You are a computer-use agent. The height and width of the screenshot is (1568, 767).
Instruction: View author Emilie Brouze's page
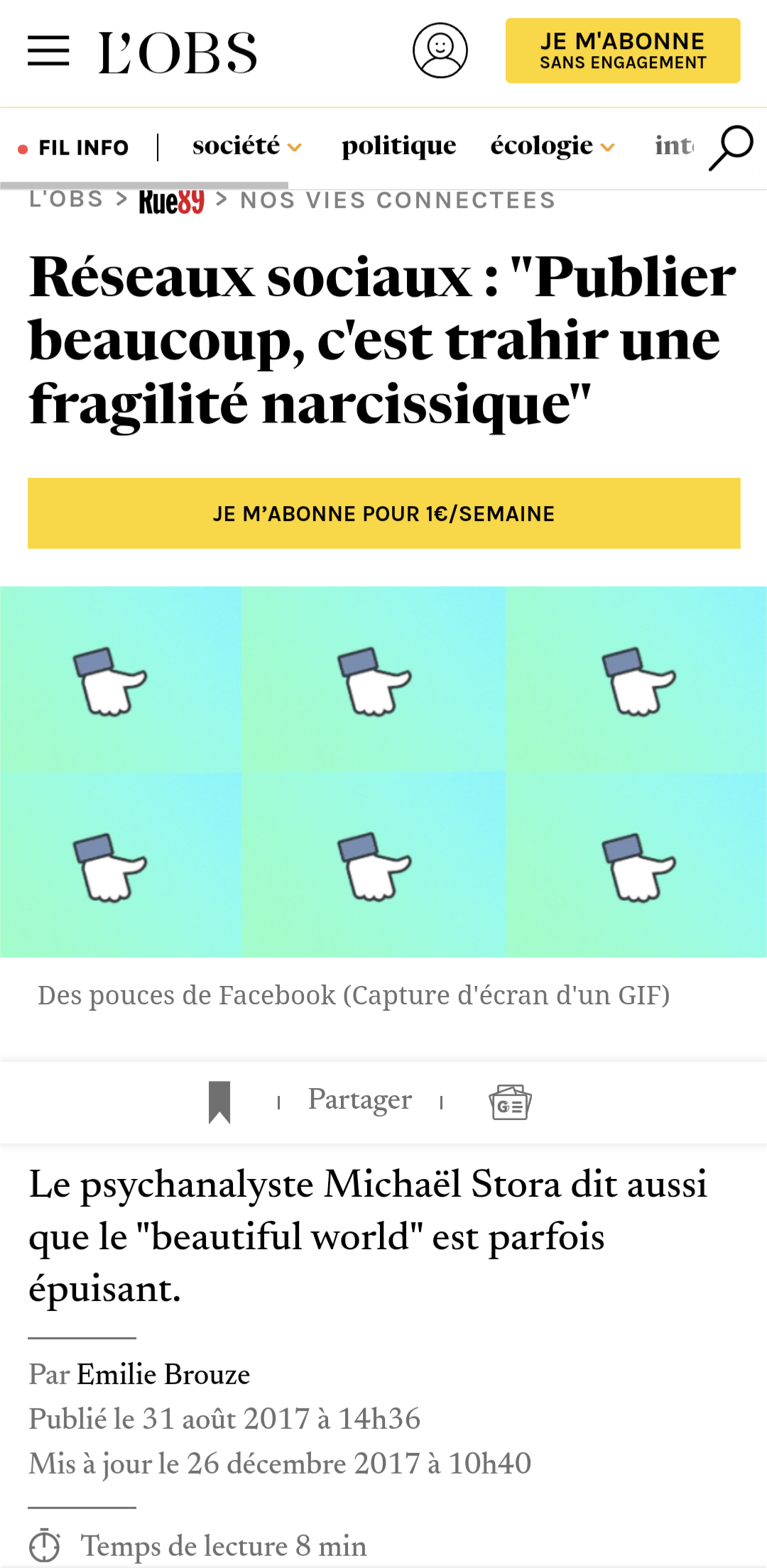pos(163,1374)
